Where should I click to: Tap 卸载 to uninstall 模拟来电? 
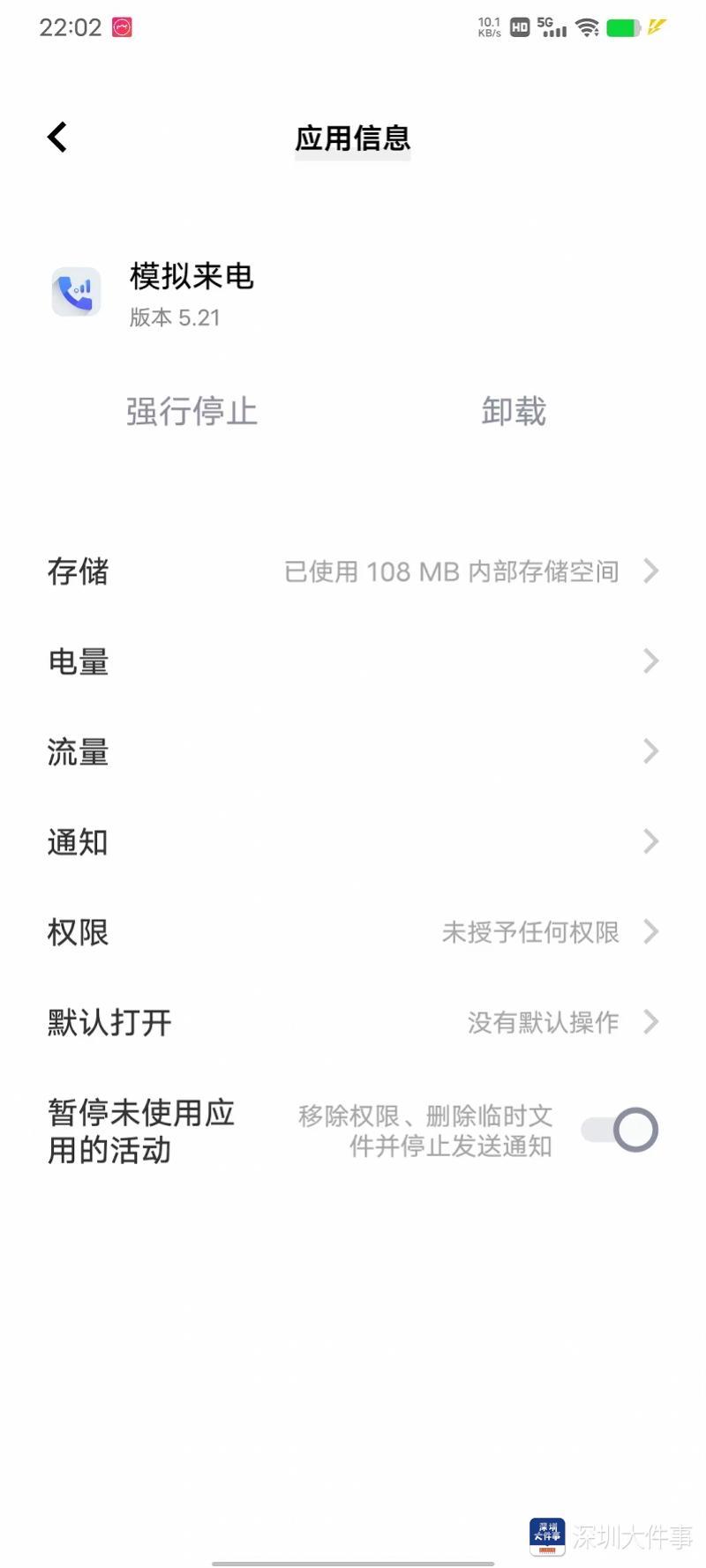tap(514, 412)
